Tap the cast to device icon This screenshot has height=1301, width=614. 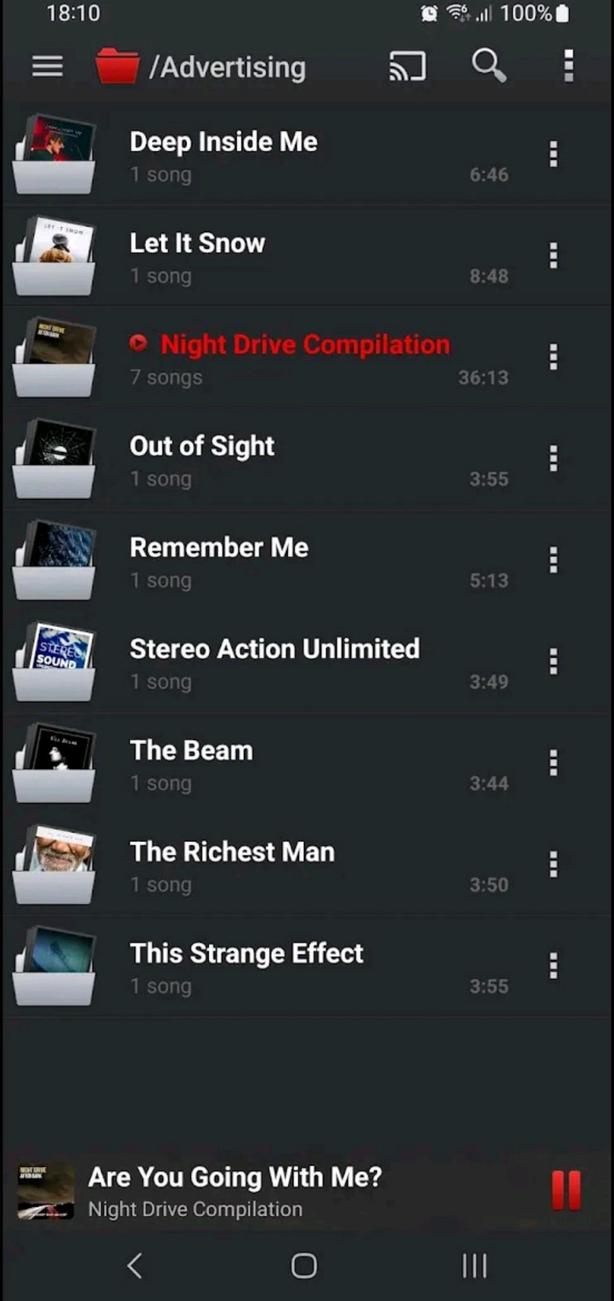407,66
